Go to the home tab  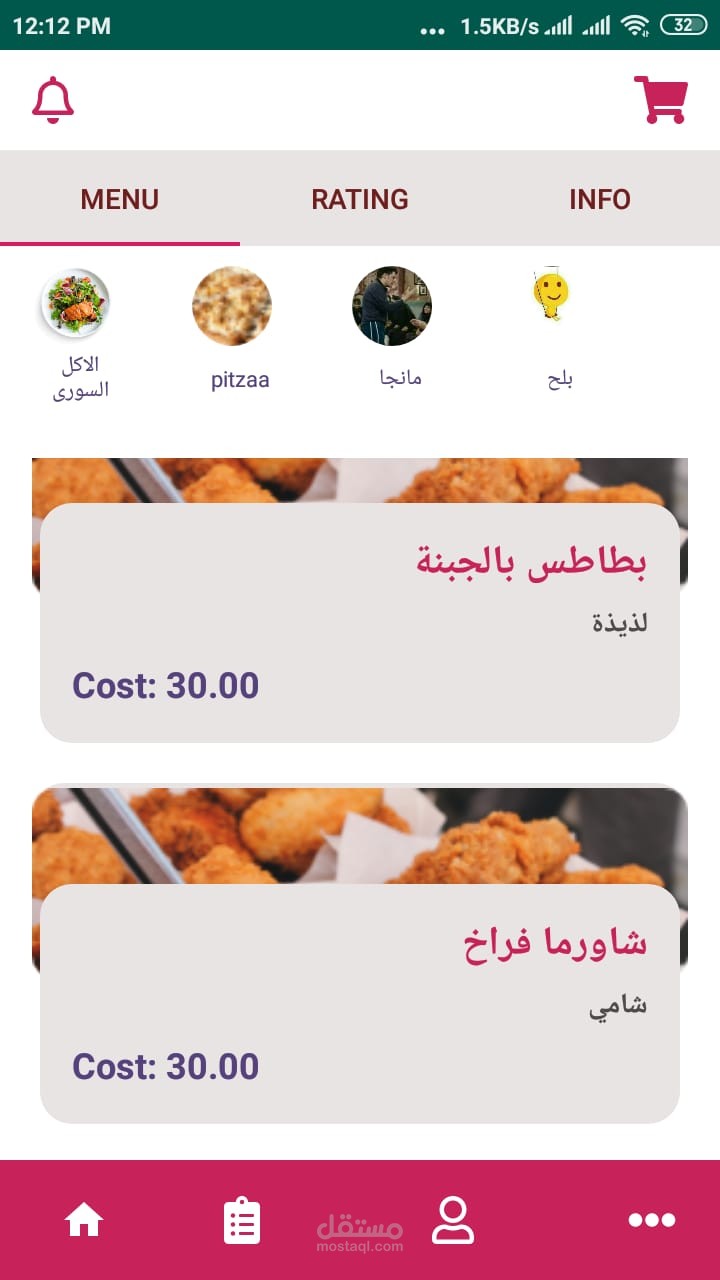click(x=84, y=1220)
